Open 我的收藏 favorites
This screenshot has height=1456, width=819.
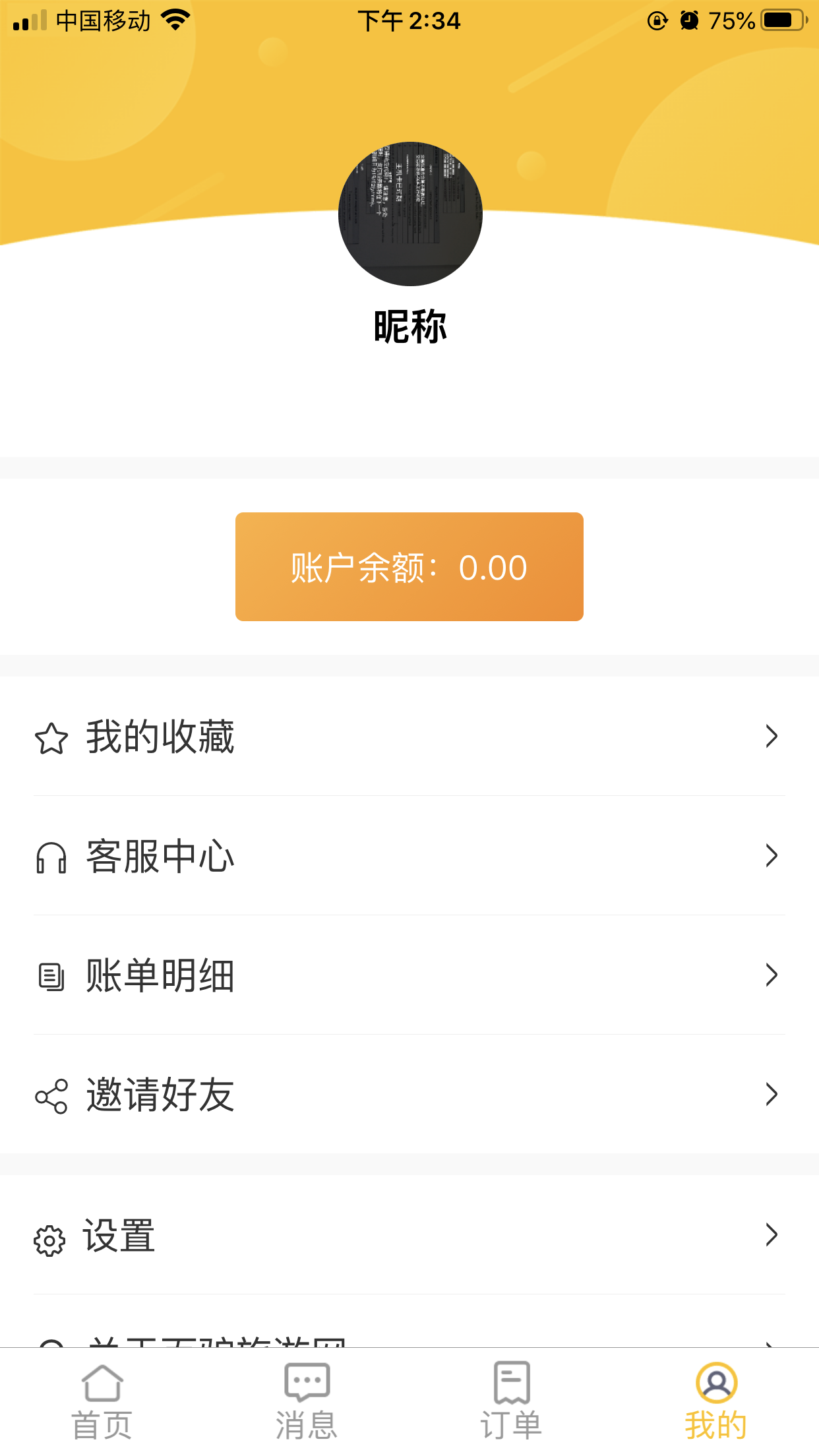tap(409, 736)
